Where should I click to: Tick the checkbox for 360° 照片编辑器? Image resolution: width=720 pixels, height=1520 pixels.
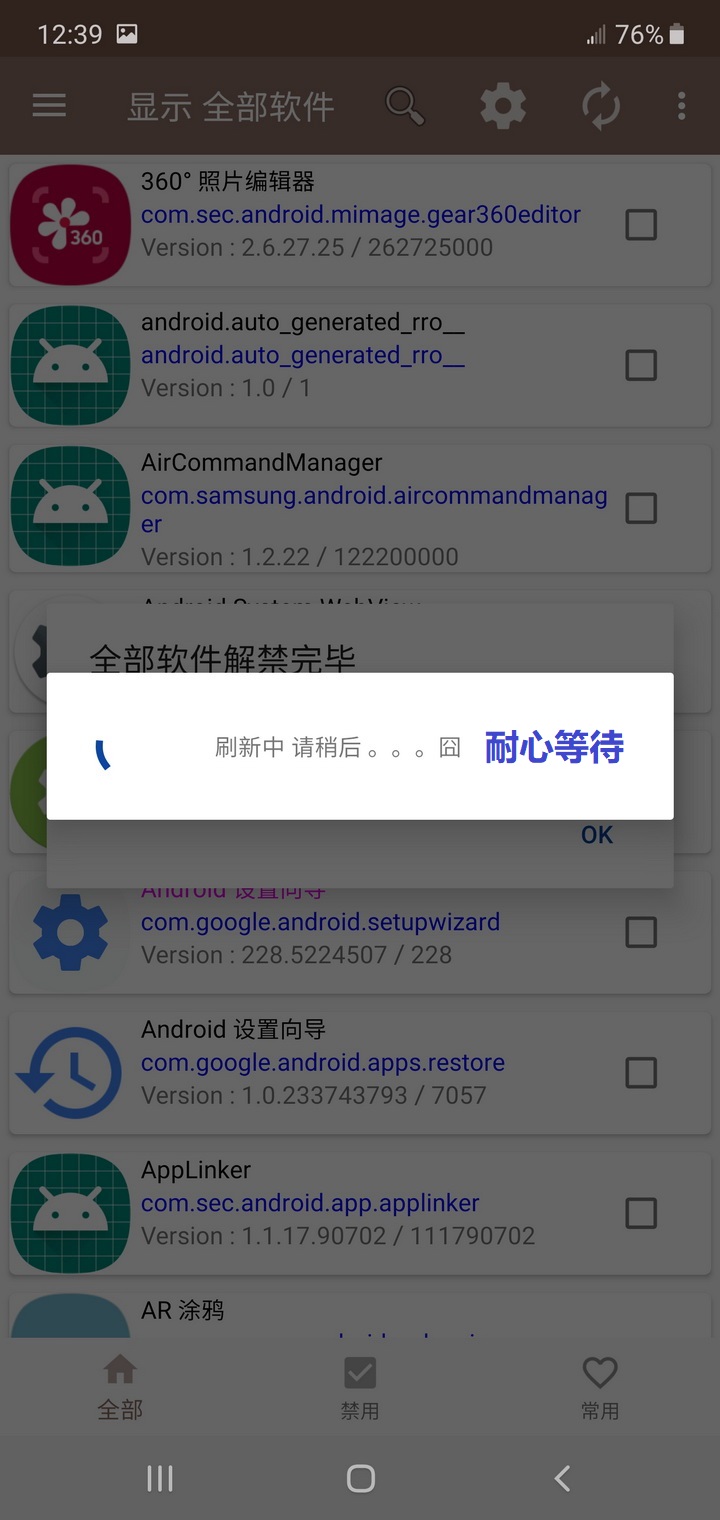[x=641, y=225]
